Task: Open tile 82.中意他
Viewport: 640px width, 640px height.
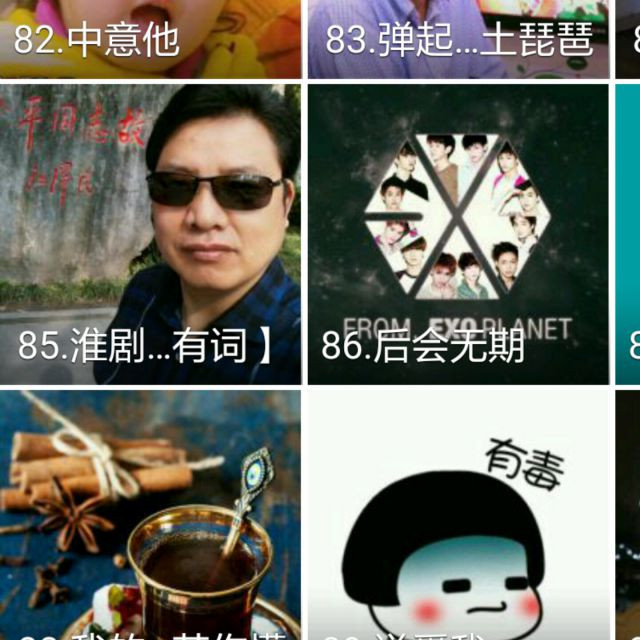Action: click(x=150, y=38)
